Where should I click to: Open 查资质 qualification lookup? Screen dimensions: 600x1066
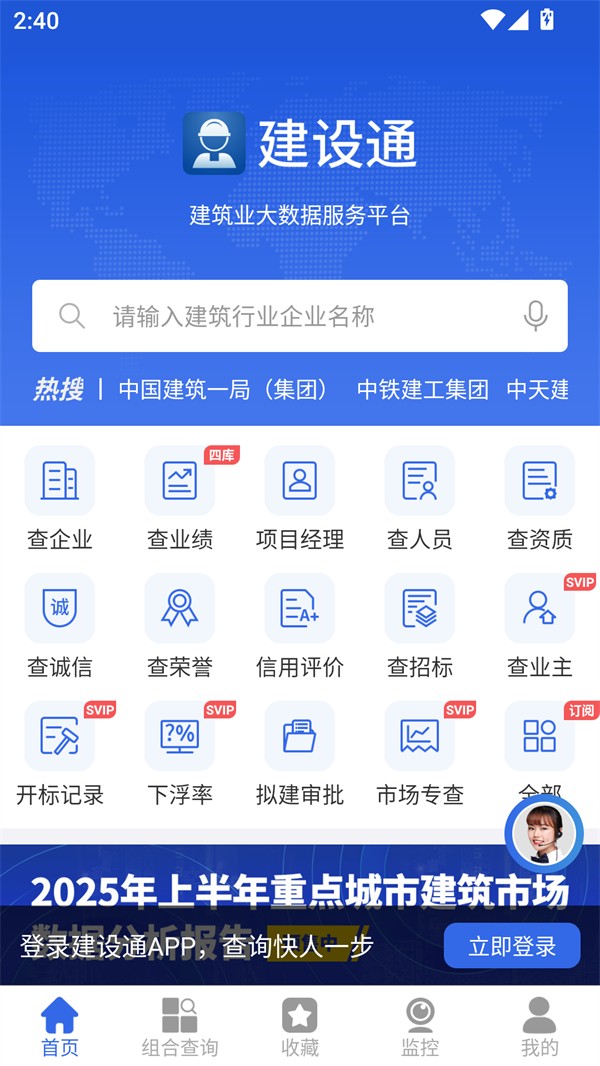pyautogui.click(x=540, y=497)
